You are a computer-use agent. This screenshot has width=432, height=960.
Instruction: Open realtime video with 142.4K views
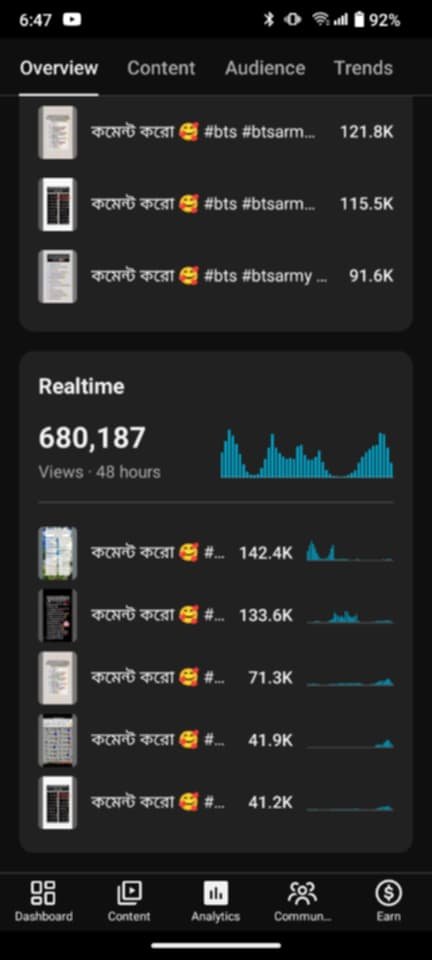click(x=216, y=553)
